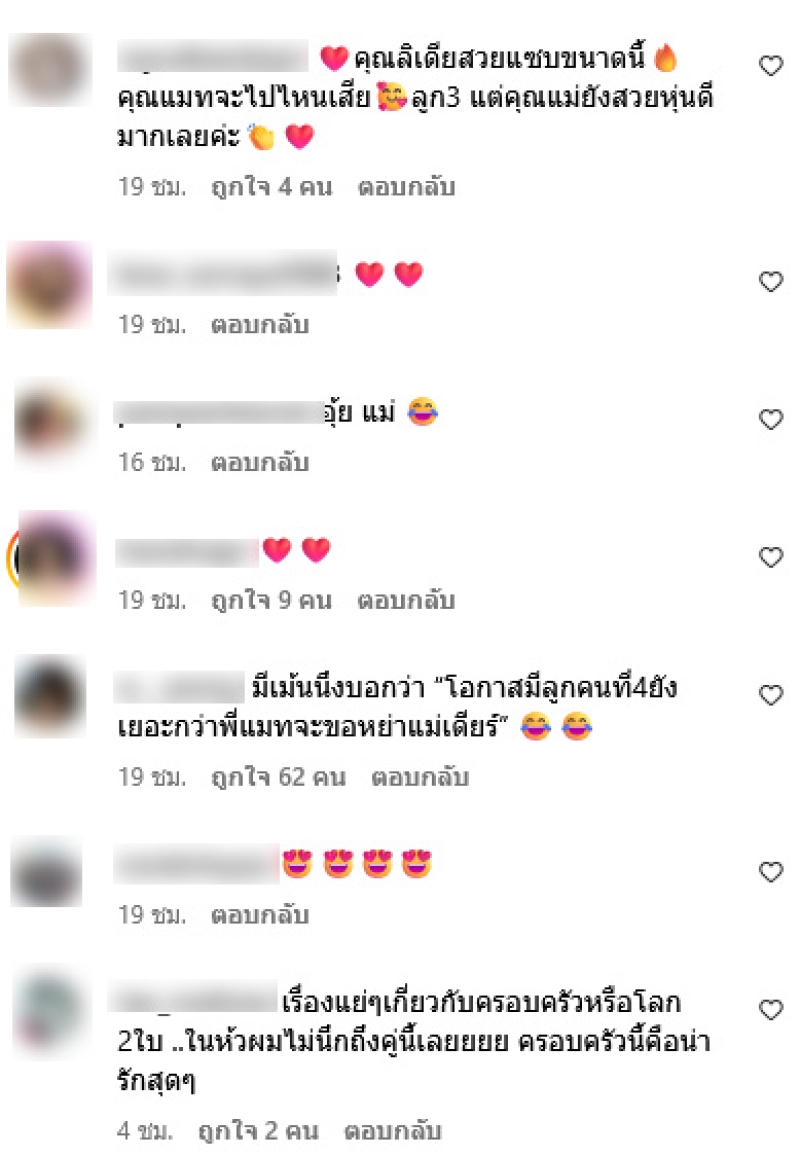Screen dimensions: 800x1156
Task: Open avatar of the อุ้ย แม่ commenter
Action: coord(48,419)
